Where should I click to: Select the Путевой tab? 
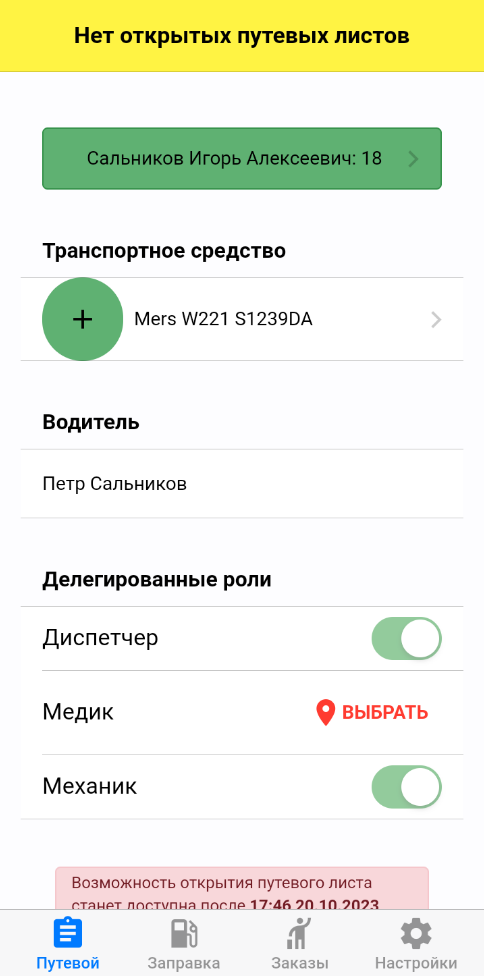tap(68, 944)
